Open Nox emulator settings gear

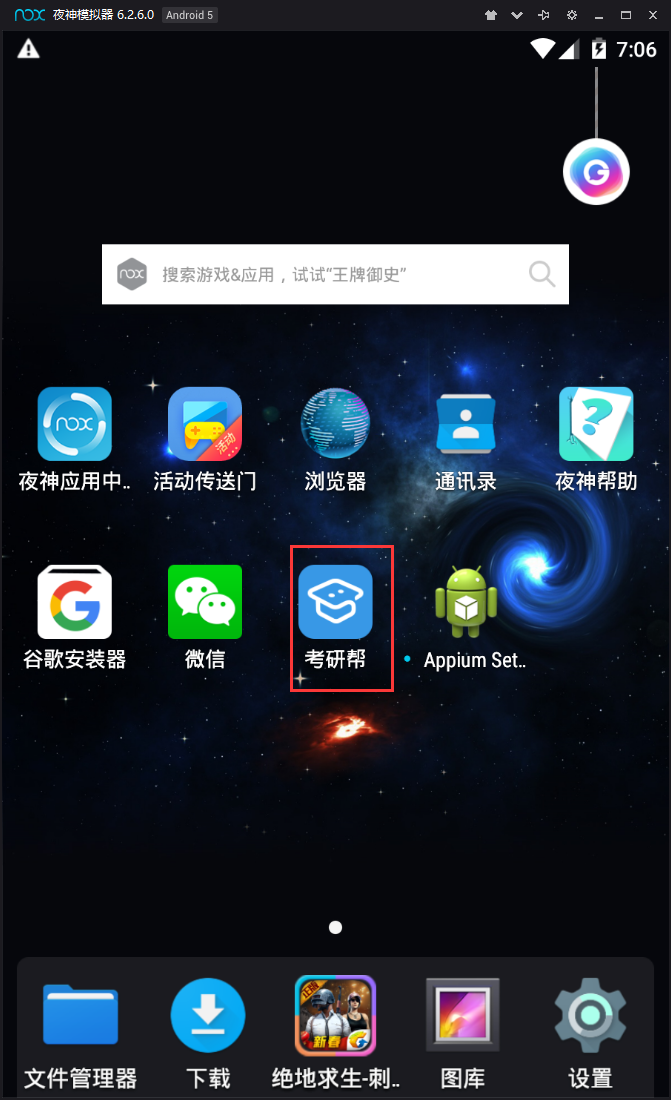[572, 15]
